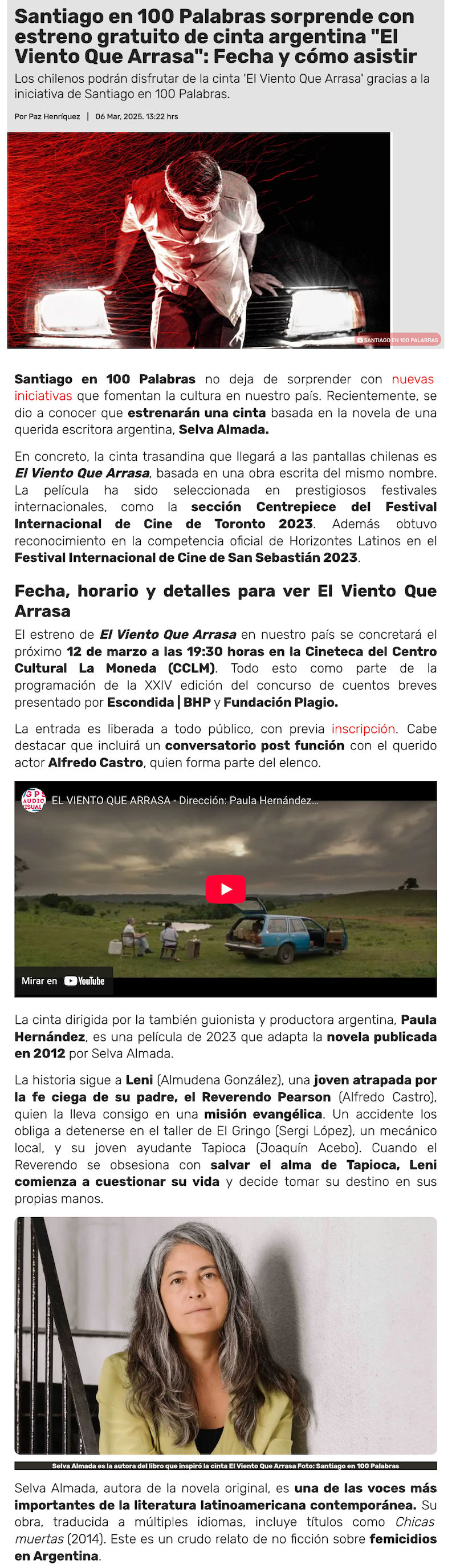This screenshot has height=1568, width=456.
Task: Open the 'nuevas iniciativas' link
Action: tap(412, 379)
